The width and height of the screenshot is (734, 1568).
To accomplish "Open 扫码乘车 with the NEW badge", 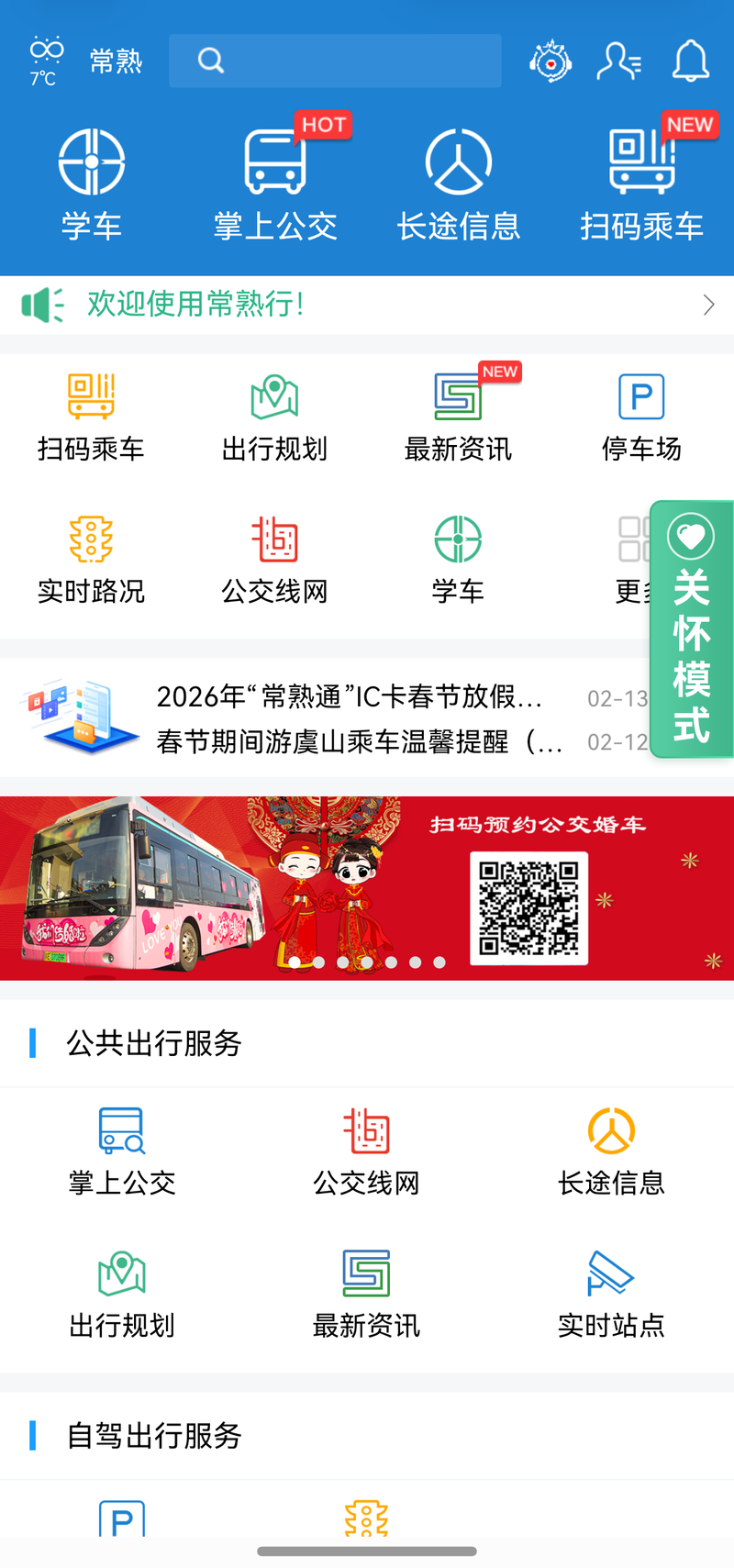I will pyautogui.click(x=642, y=185).
